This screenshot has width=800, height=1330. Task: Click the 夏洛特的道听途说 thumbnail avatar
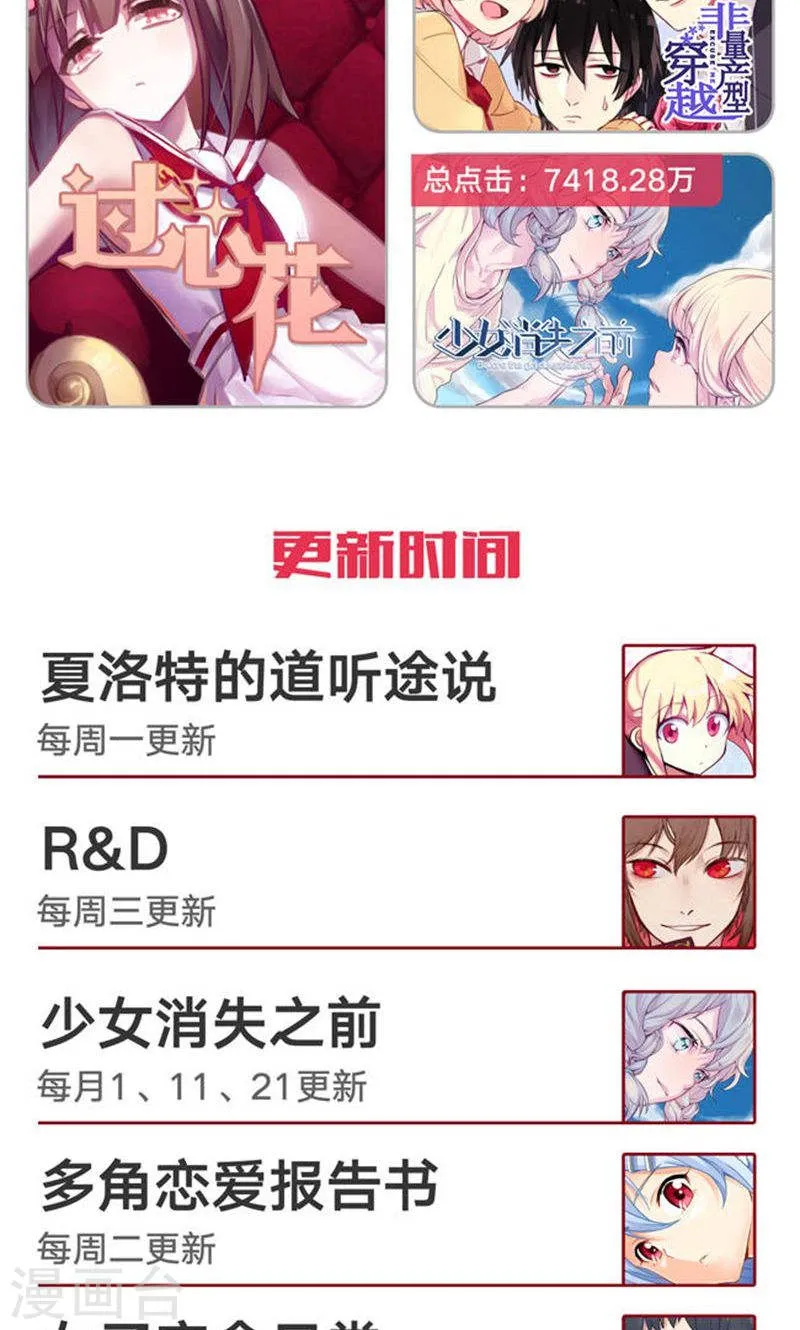pyautogui.click(x=690, y=710)
